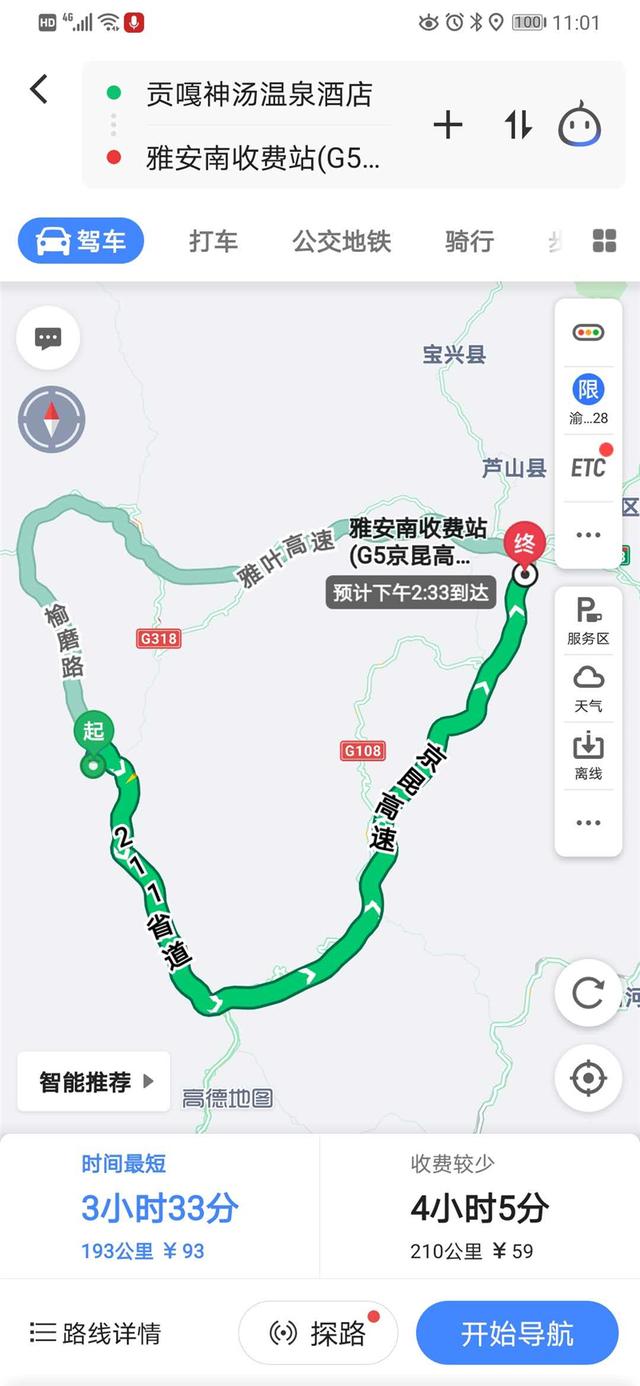Open the message feedback bubble on map
This screenshot has height=1386, width=640.
point(48,338)
